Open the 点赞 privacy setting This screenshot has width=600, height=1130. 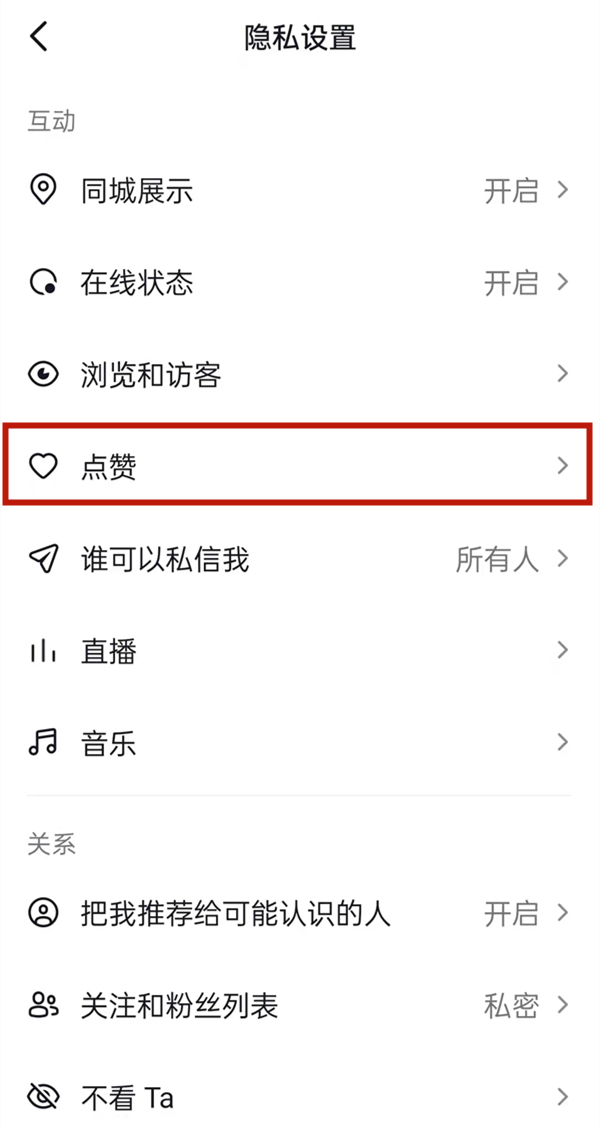300,465
